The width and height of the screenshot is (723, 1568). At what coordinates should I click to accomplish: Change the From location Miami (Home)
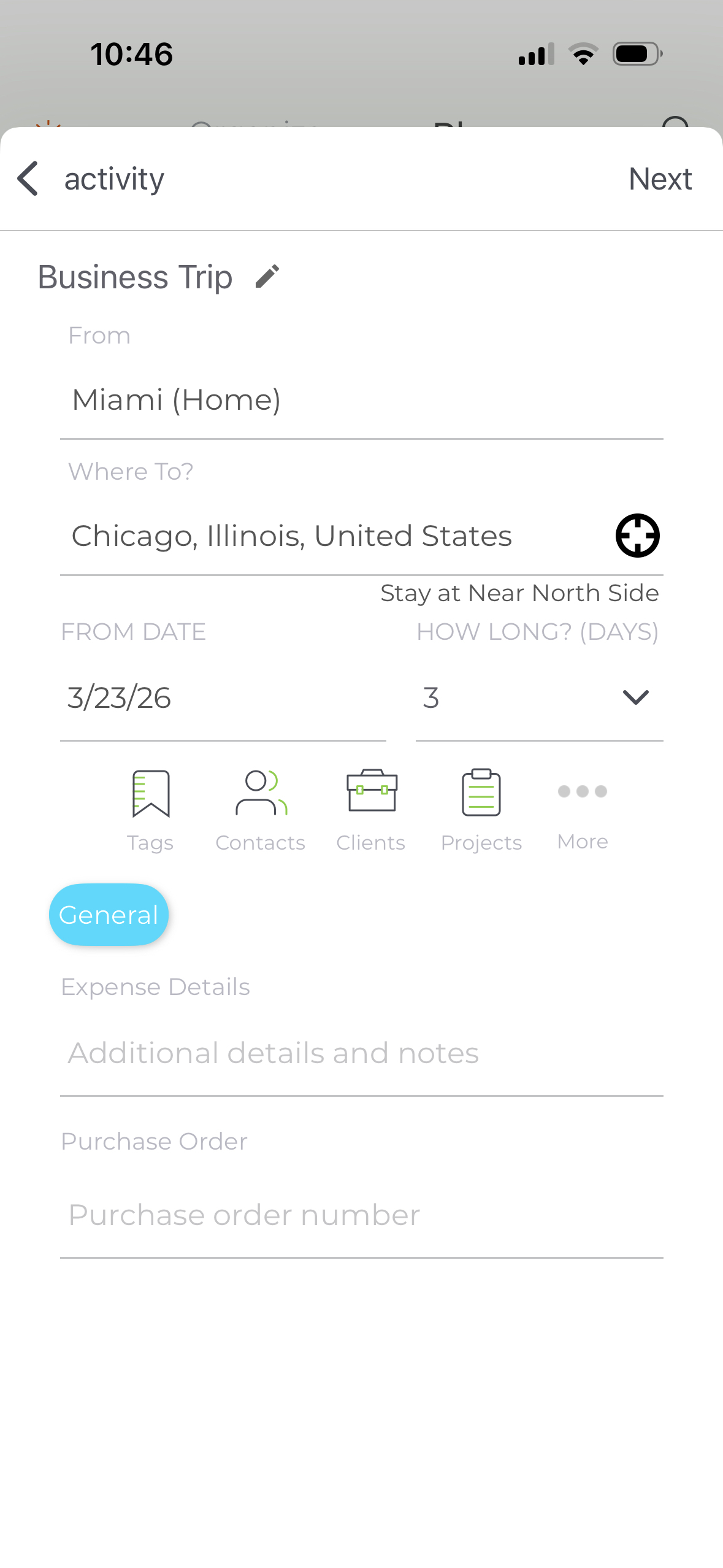[x=361, y=400]
